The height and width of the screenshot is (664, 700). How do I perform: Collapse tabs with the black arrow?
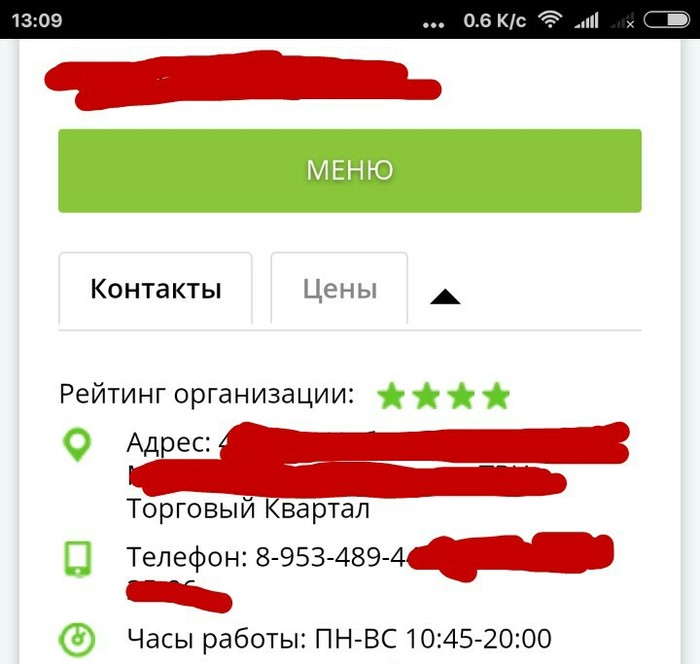(x=444, y=296)
